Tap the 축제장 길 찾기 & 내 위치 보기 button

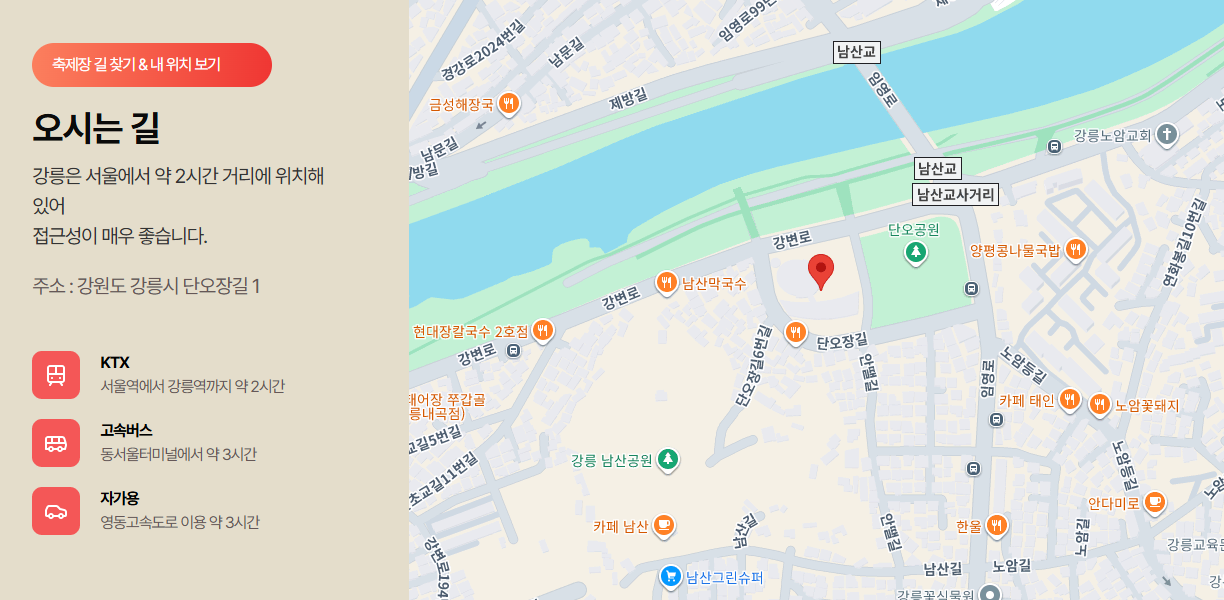(152, 65)
